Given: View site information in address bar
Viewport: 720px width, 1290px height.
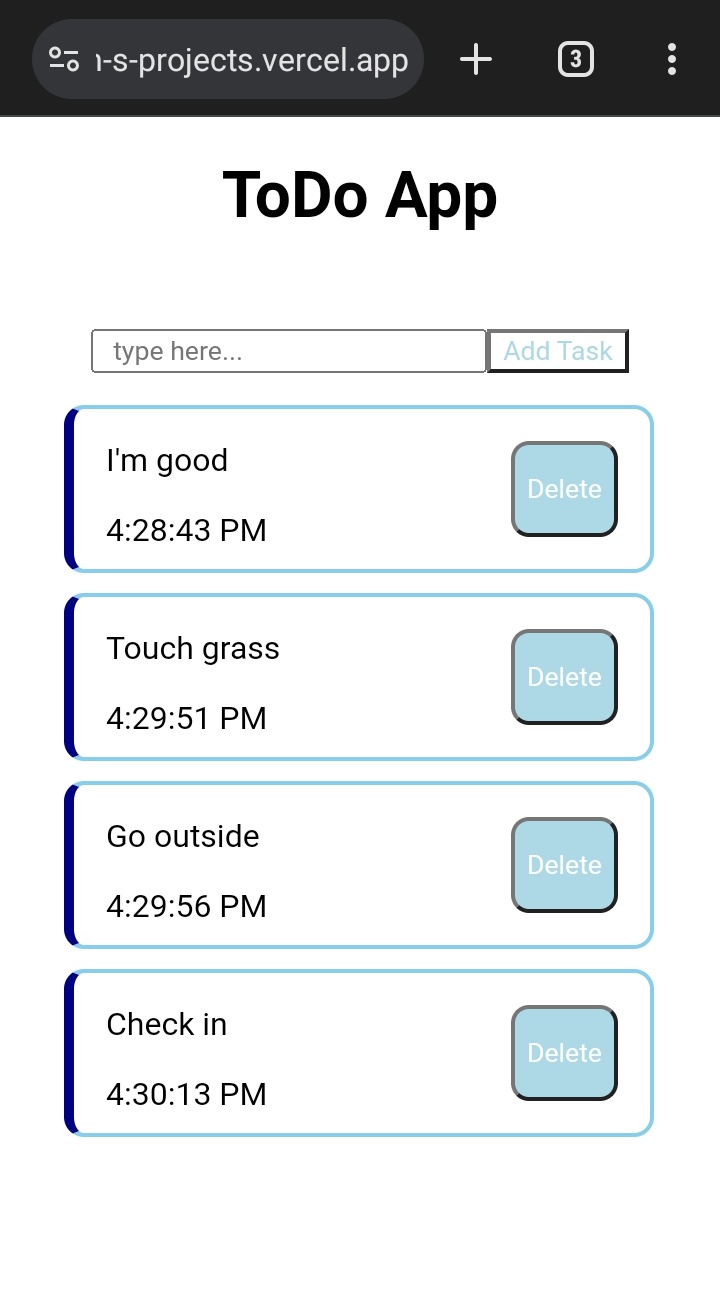Looking at the screenshot, I should 64,60.
